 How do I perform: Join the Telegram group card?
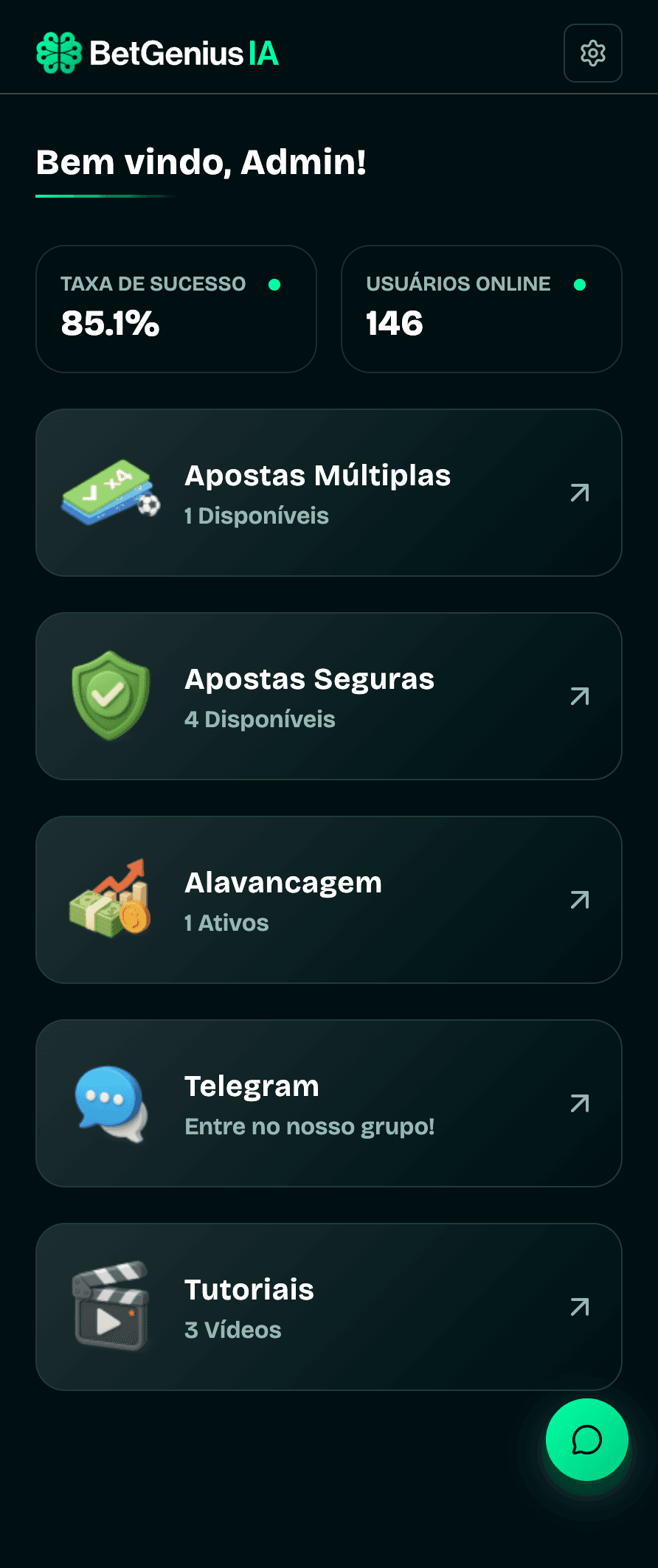point(328,1103)
